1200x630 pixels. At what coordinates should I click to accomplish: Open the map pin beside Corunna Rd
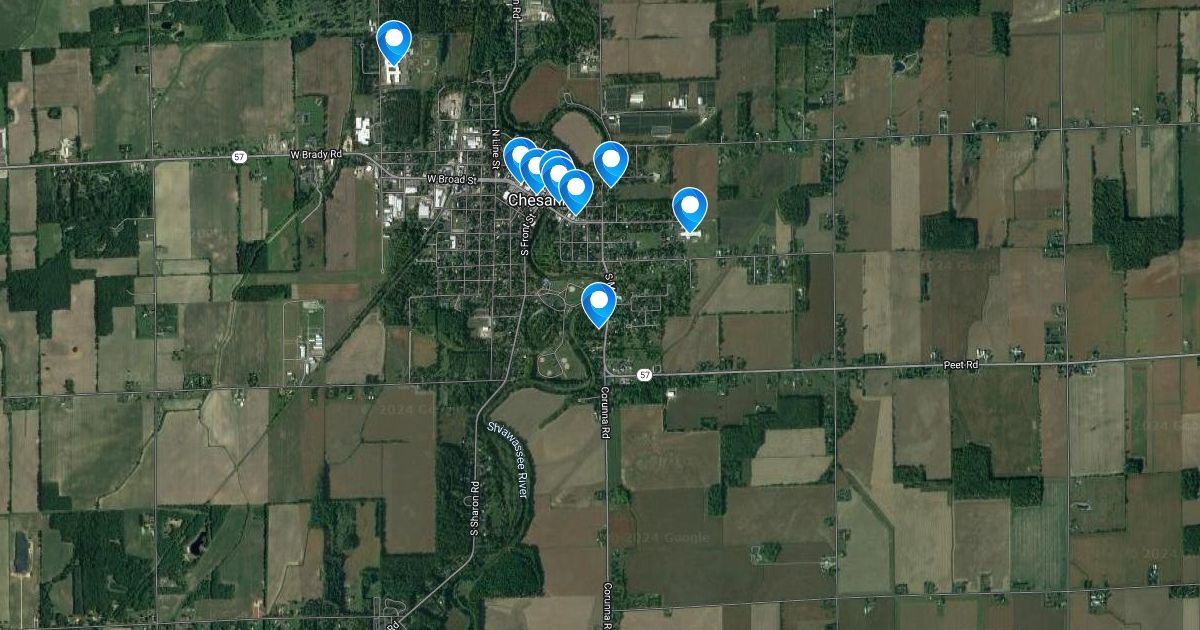coord(598,302)
